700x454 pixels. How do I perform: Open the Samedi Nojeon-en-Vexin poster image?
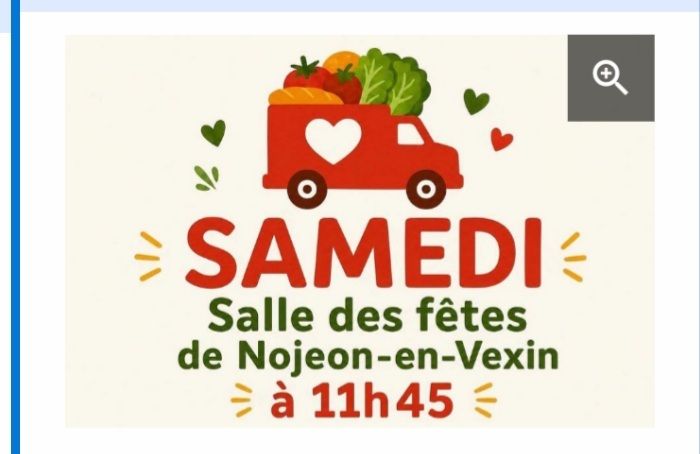360,231
